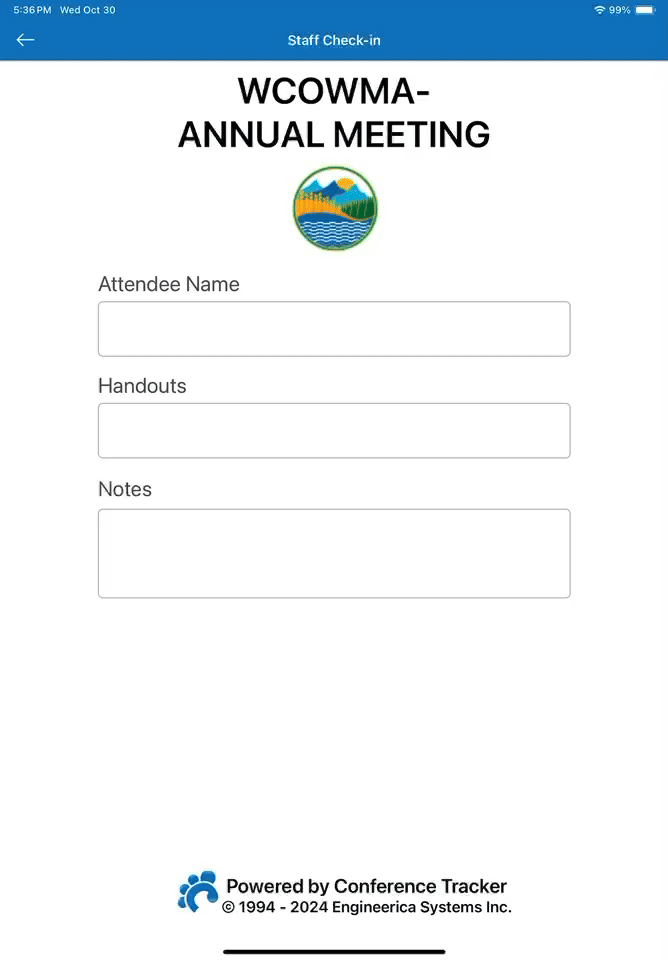Select the Notes text area
The image size is (668, 960).
[x=334, y=553]
